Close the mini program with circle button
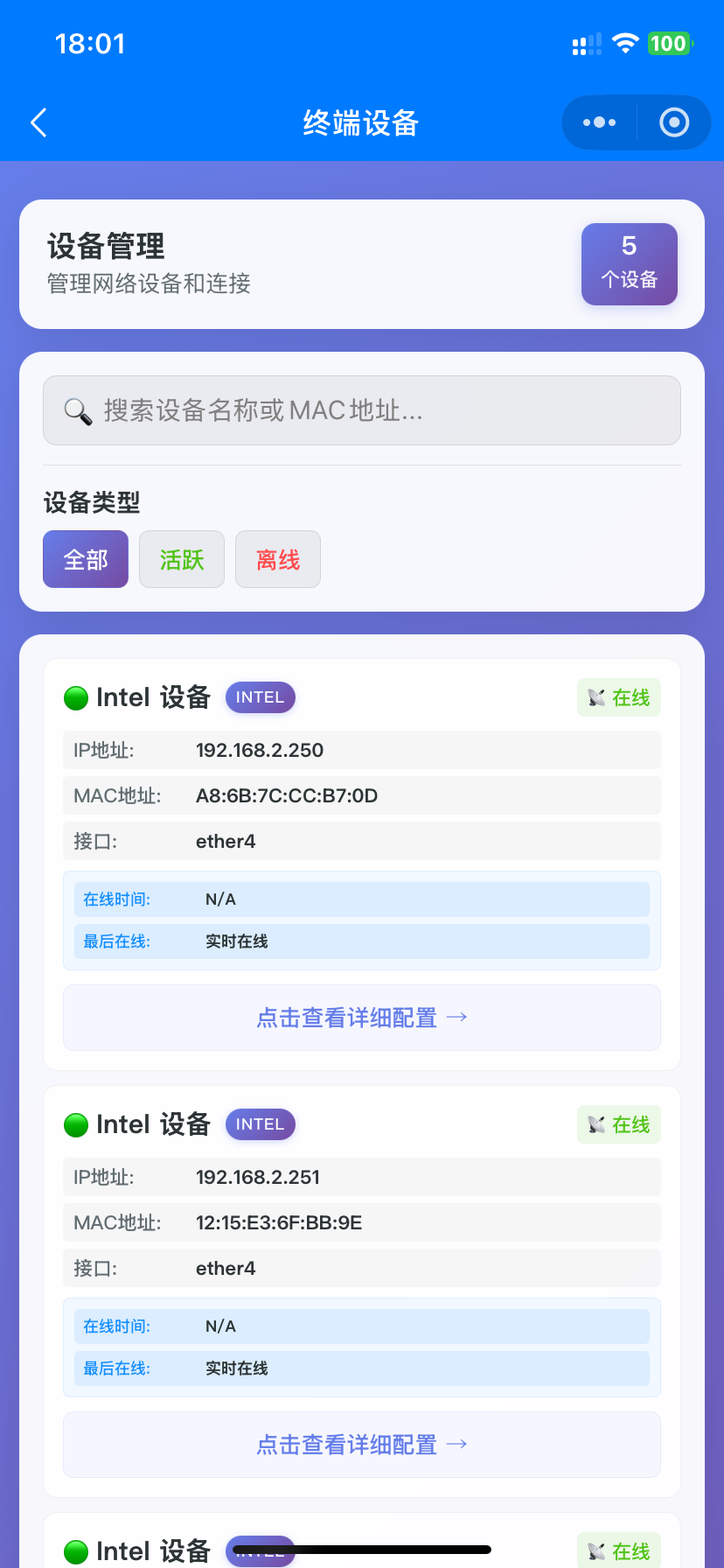 pyautogui.click(x=673, y=122)
